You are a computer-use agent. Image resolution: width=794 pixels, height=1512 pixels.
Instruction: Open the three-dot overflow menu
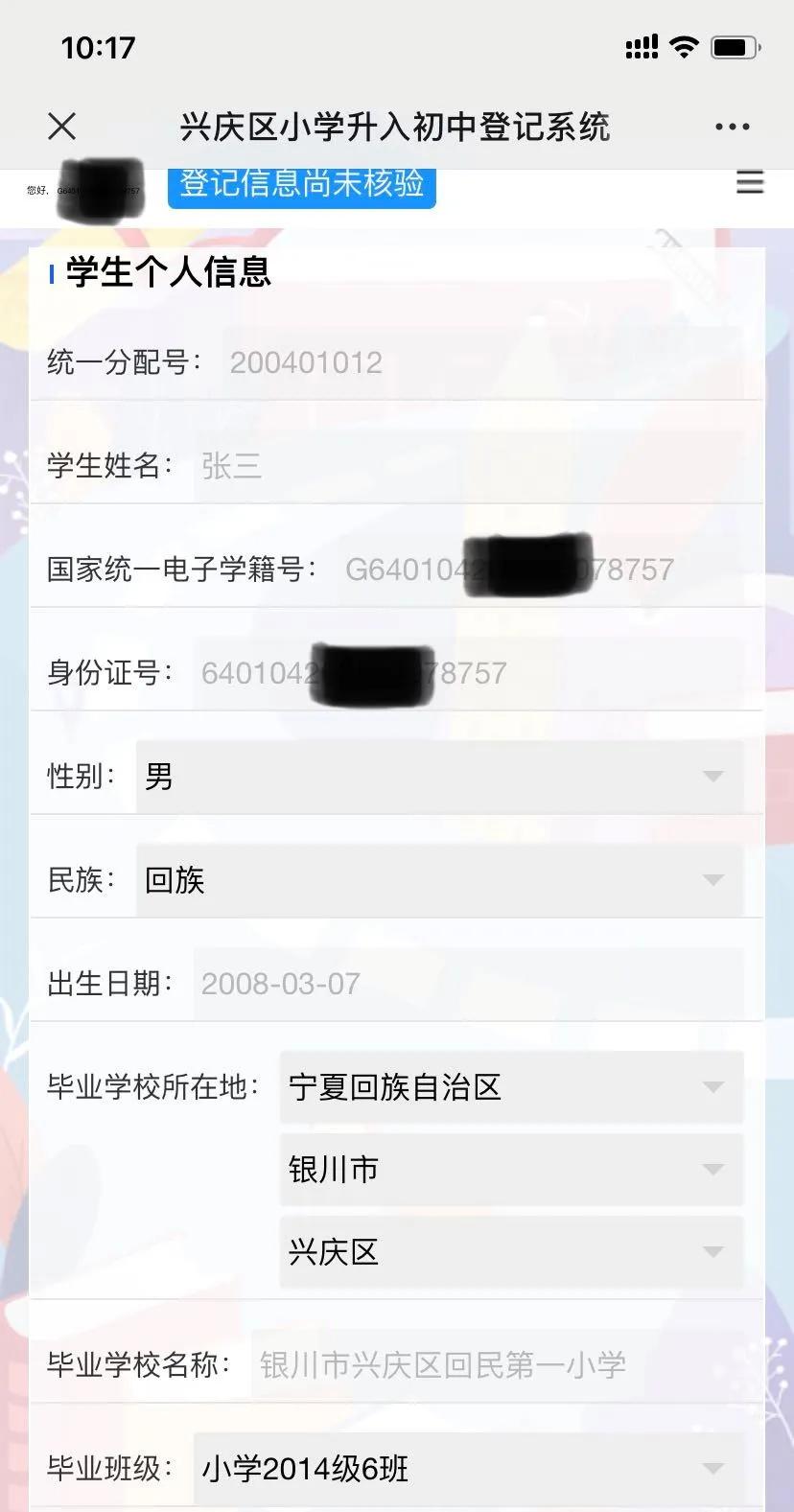(x=732, y=127)
